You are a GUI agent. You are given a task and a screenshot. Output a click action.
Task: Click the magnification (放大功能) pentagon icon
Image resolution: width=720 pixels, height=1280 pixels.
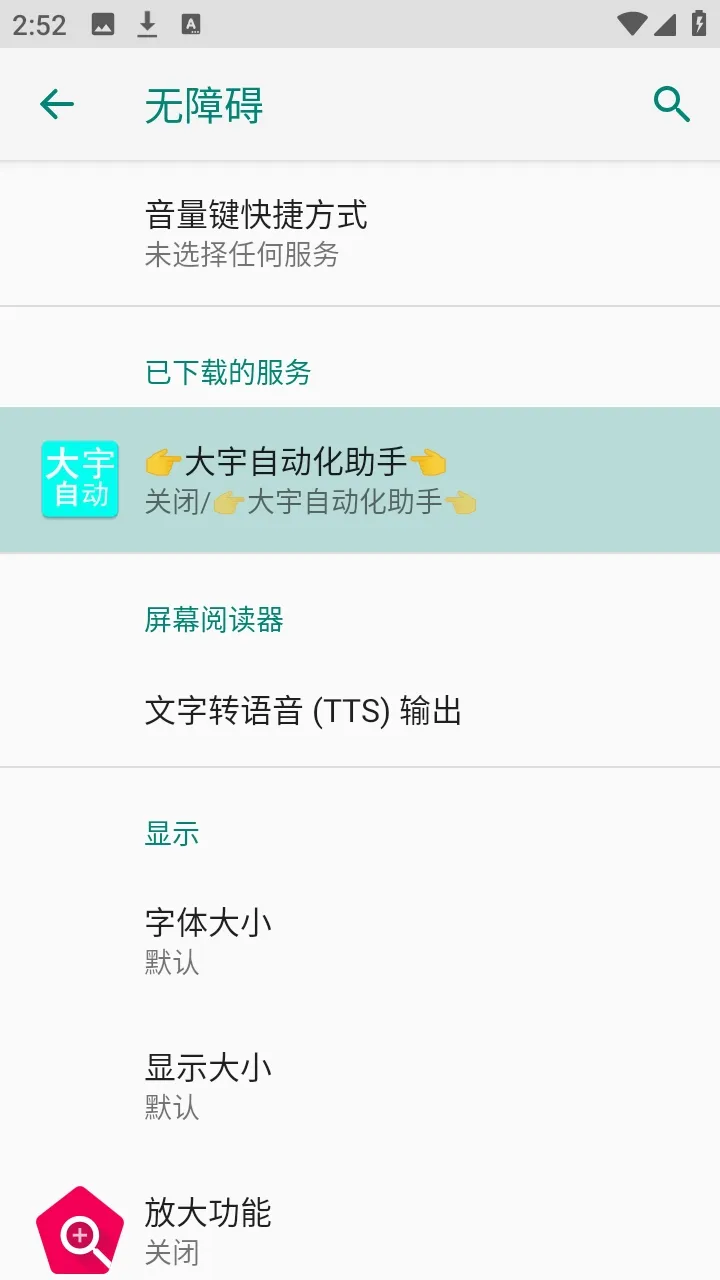click(79, 1229)
